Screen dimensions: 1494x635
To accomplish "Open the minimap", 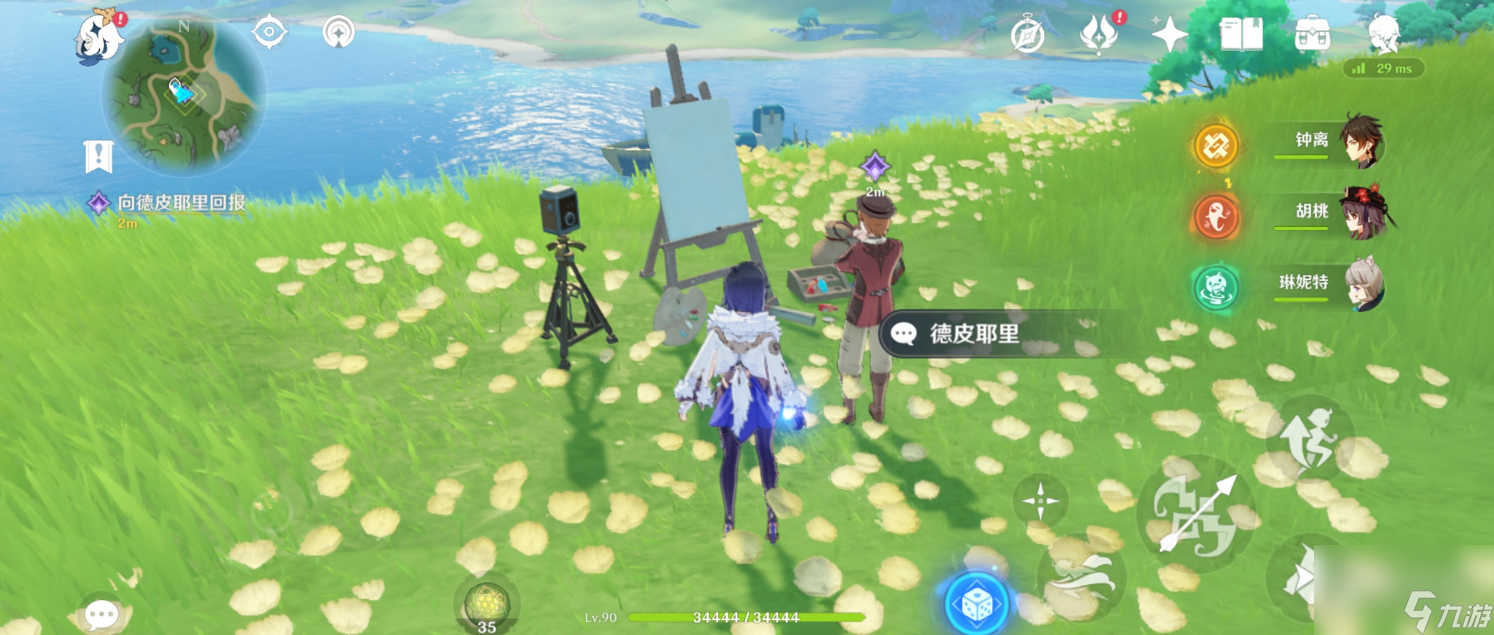I will [184, 95].
